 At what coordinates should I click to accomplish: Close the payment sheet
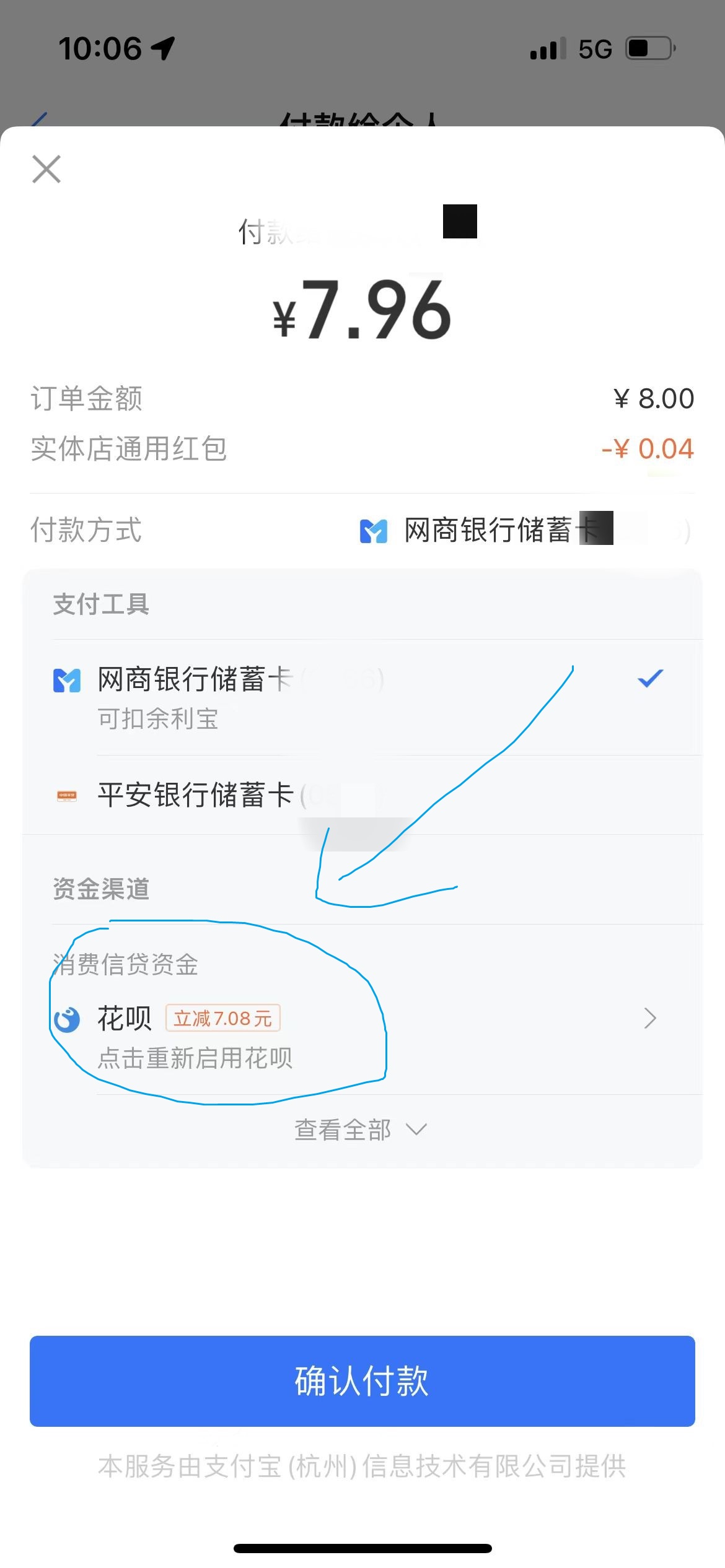(46, 169)
